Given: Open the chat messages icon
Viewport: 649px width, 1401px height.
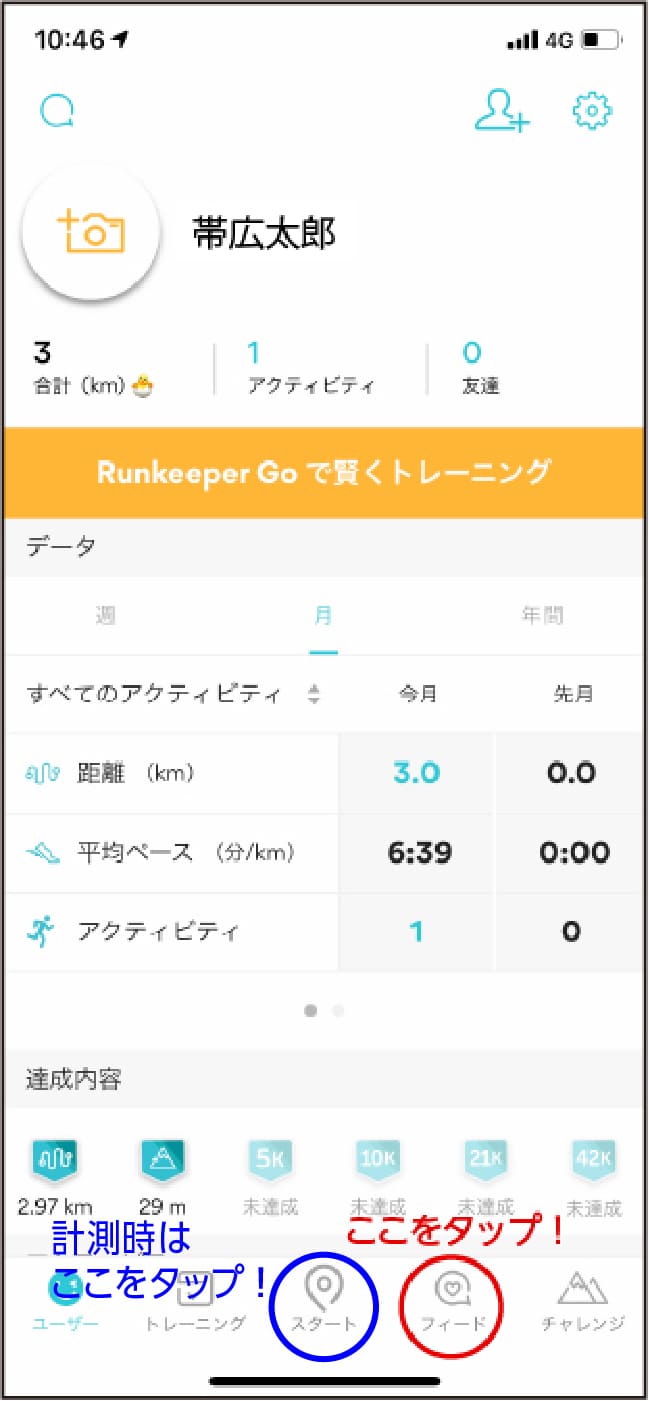Looking at the screenshot, I should (x=59, y=111).
